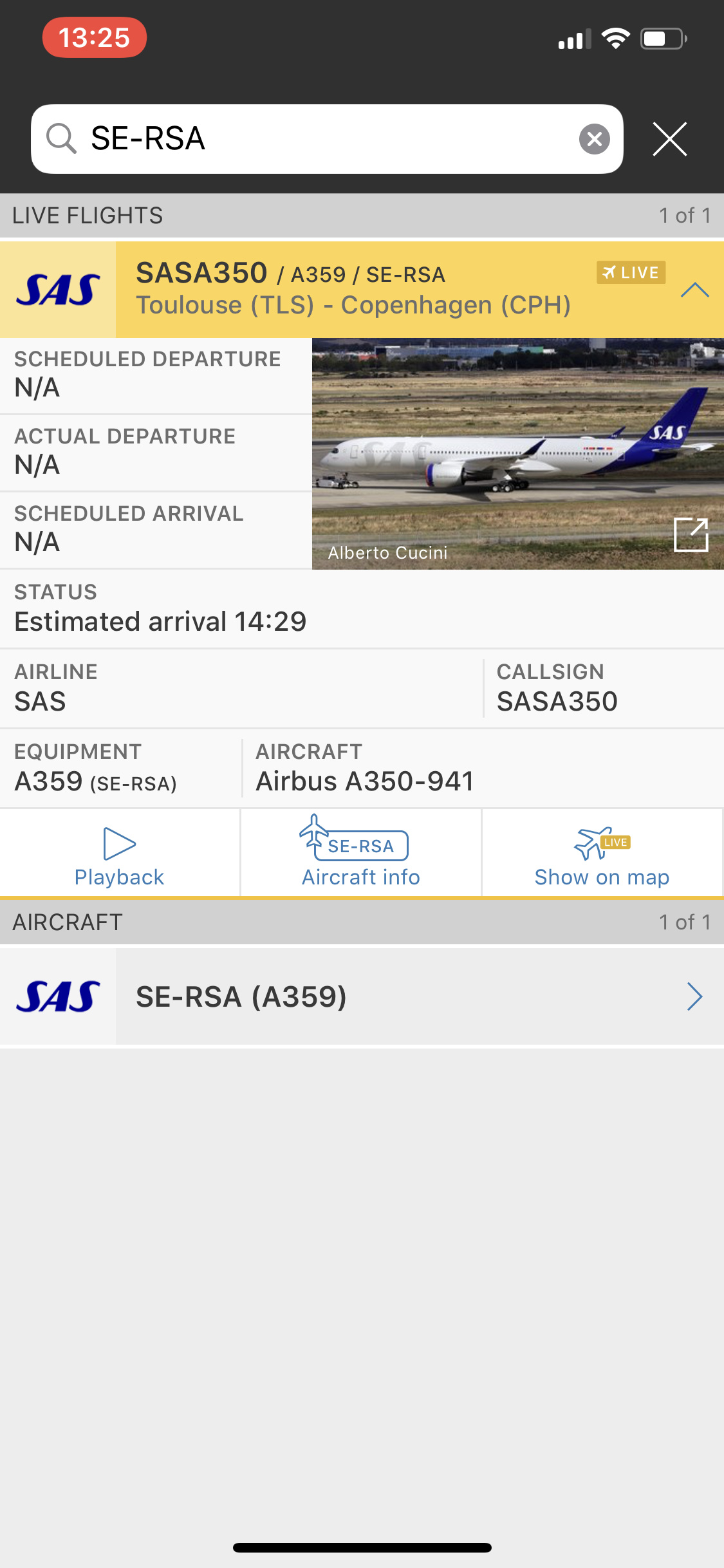Start flight Playback
Image resolution: width=724 pixels, height=1568 pixels.
tap(120, 853)
